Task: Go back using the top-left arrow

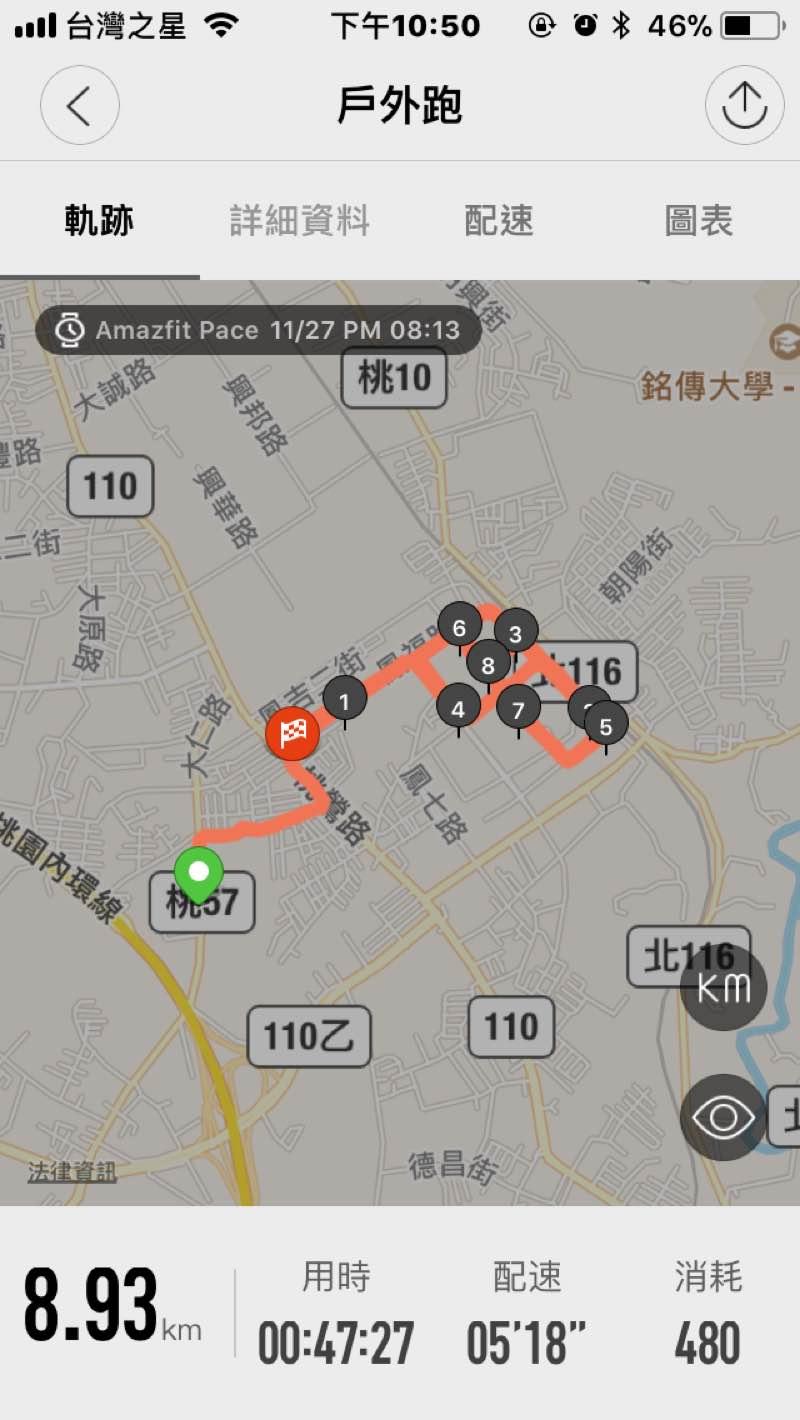Action: 80,105
